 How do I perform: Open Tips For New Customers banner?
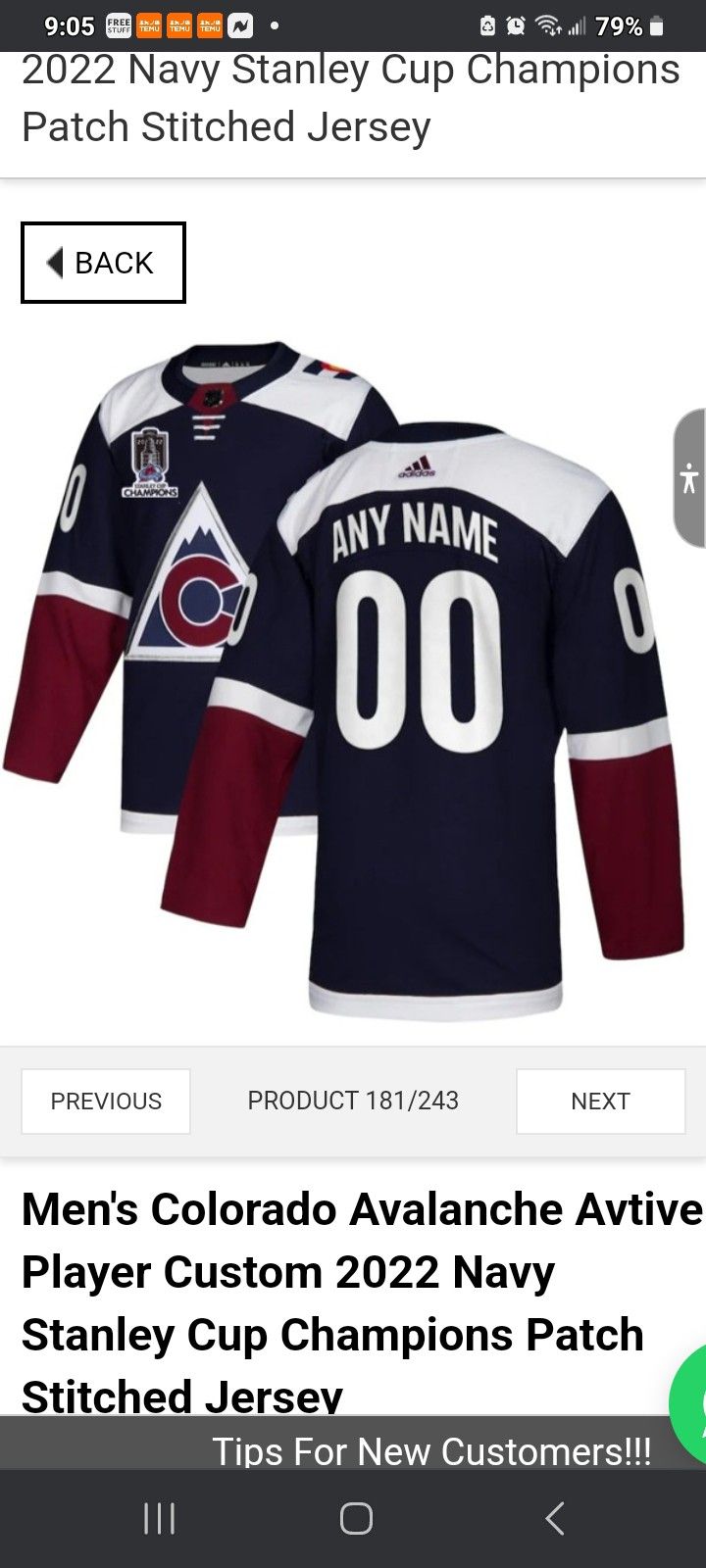pyautogui.click(x=431, y=1450)
